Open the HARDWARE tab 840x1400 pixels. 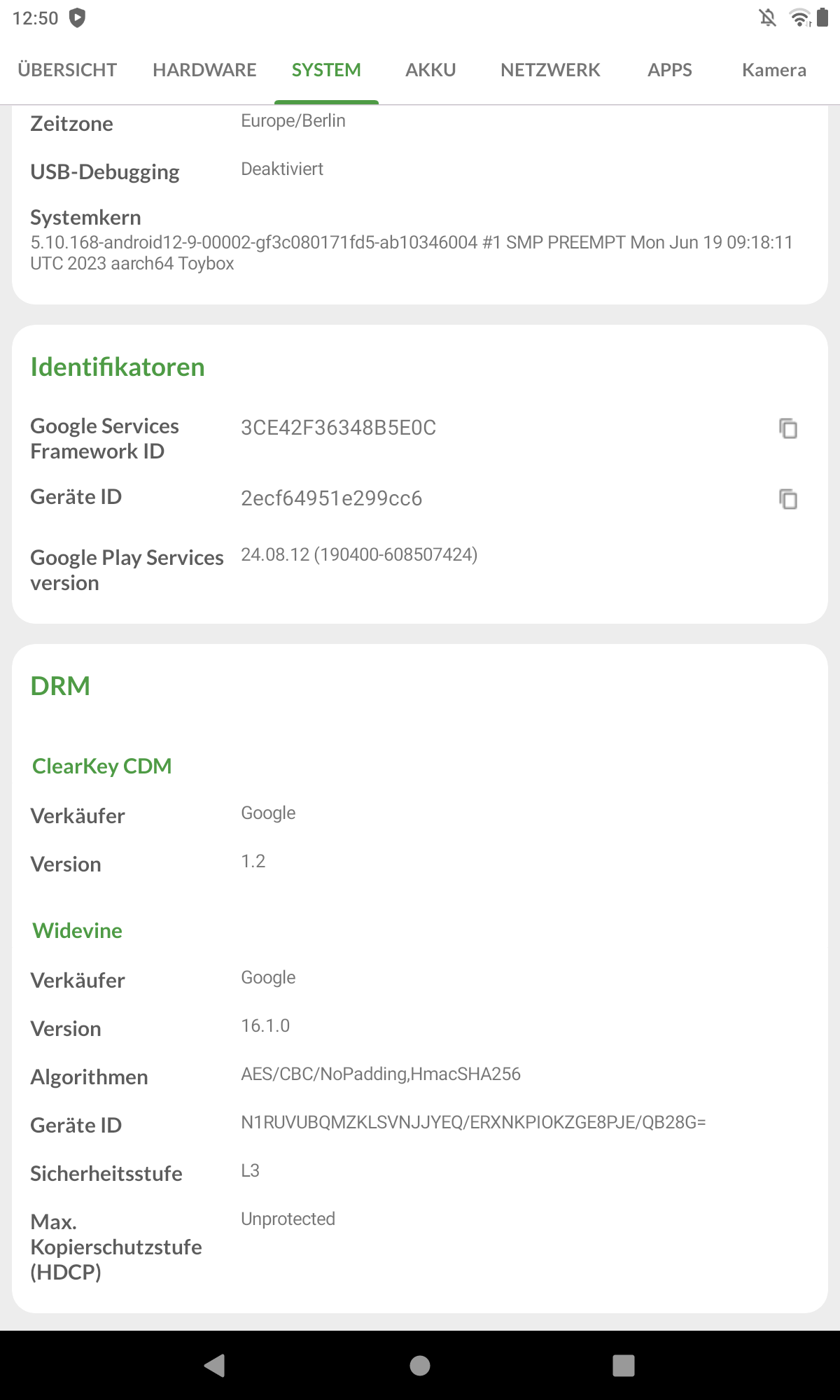pos(204,70)
